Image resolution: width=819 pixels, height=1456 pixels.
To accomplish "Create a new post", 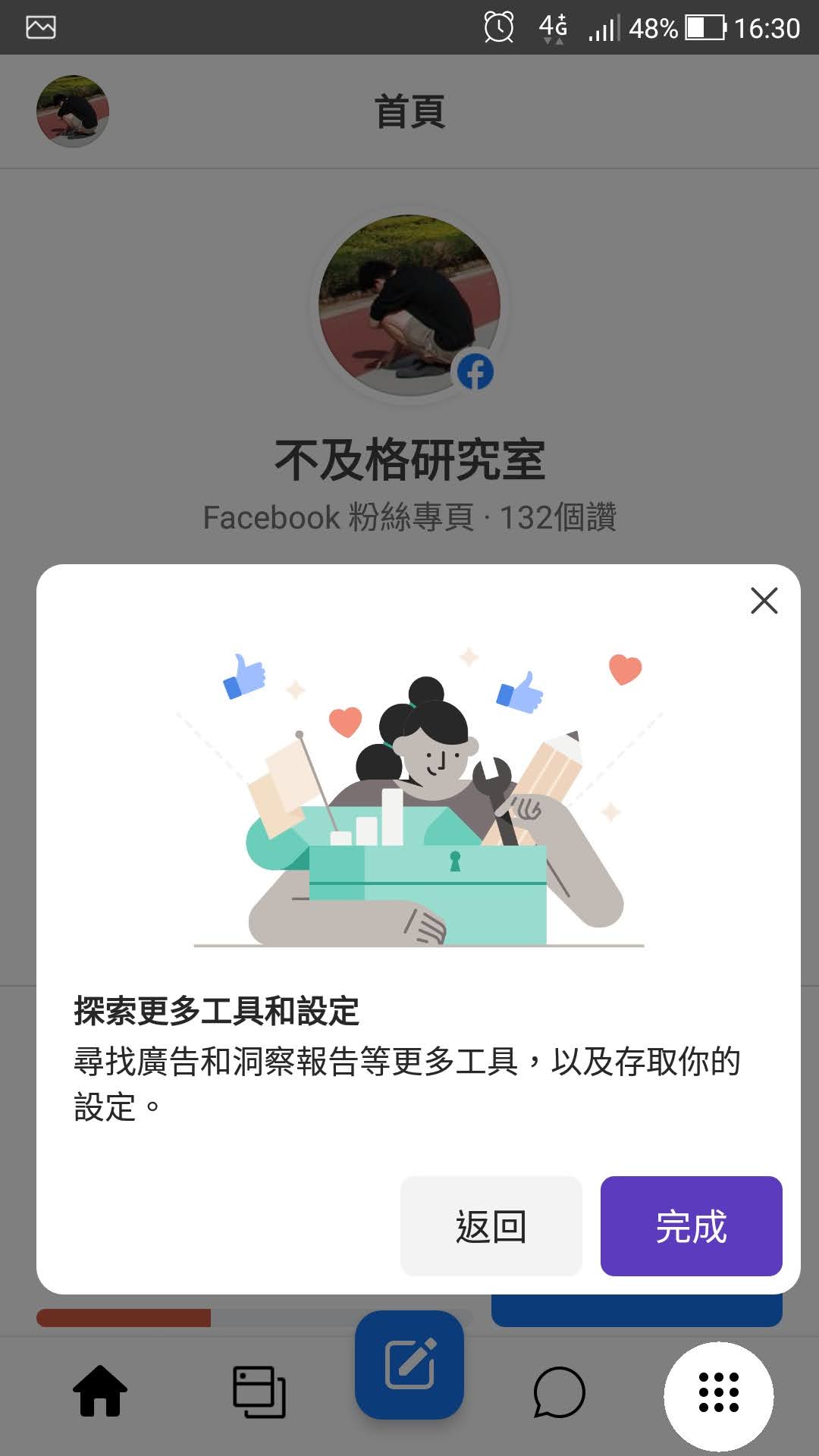I will pyautogui.click(x=409, y=1363).
